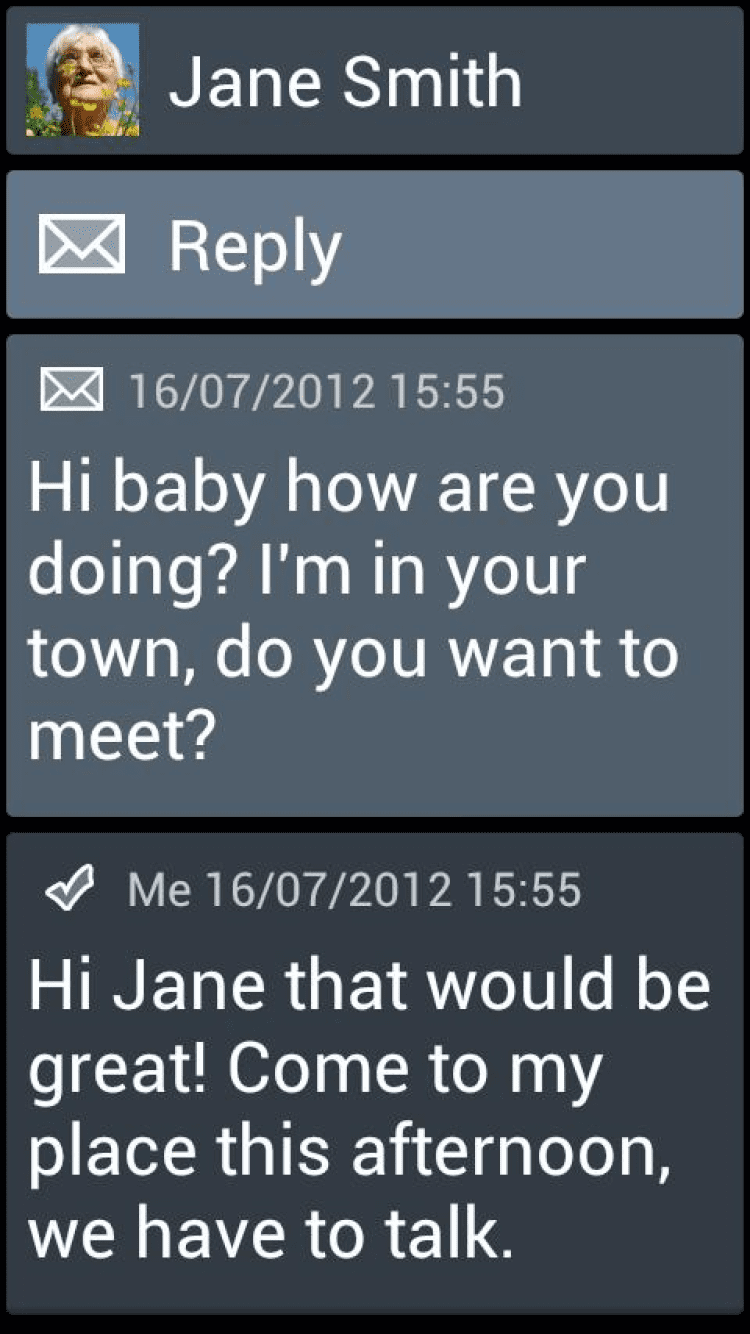Select the sent message "Hi Jane that would be great"
Viewport: 750px width, 1334px height.
[375, 1072]
